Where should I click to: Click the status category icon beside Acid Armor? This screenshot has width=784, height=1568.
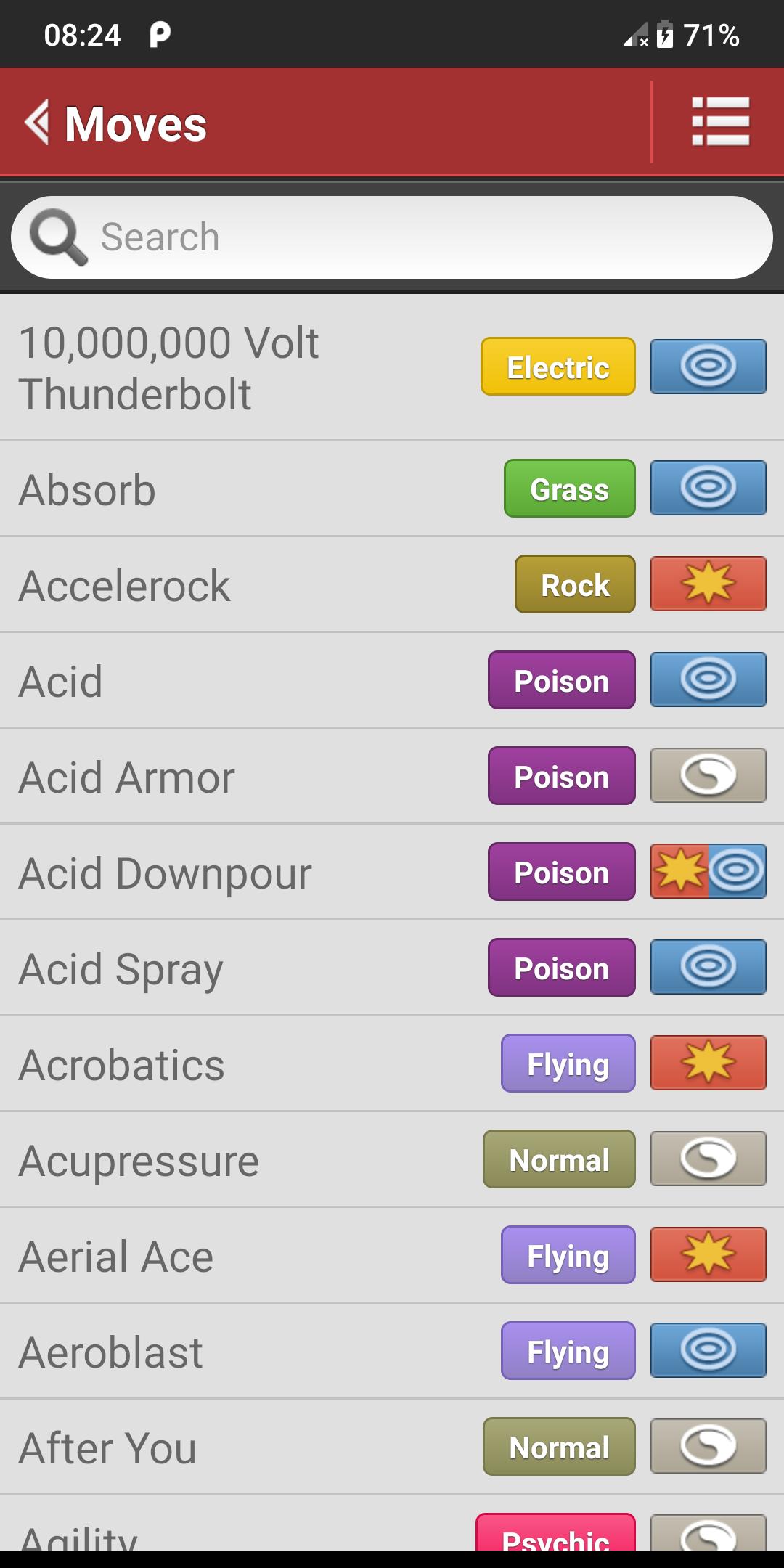pyautogui.click(x=708, y=776)
